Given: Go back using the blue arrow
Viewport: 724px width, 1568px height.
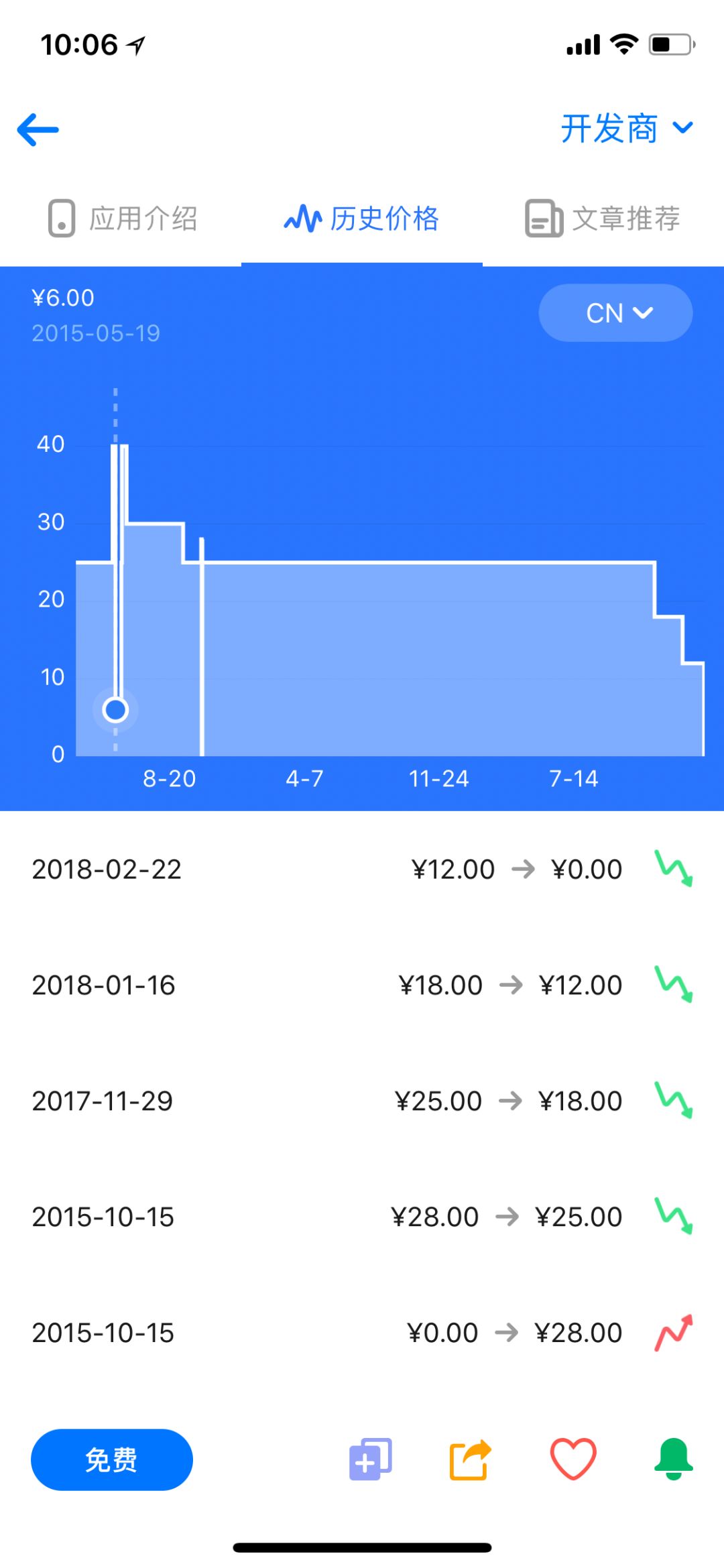Looking at the screenshot, I should tap(38, 129).
